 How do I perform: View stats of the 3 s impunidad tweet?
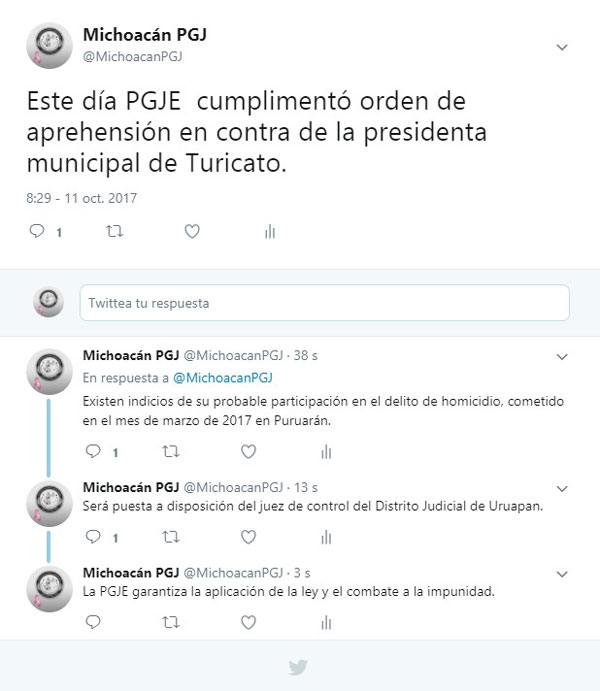point(325,622)
